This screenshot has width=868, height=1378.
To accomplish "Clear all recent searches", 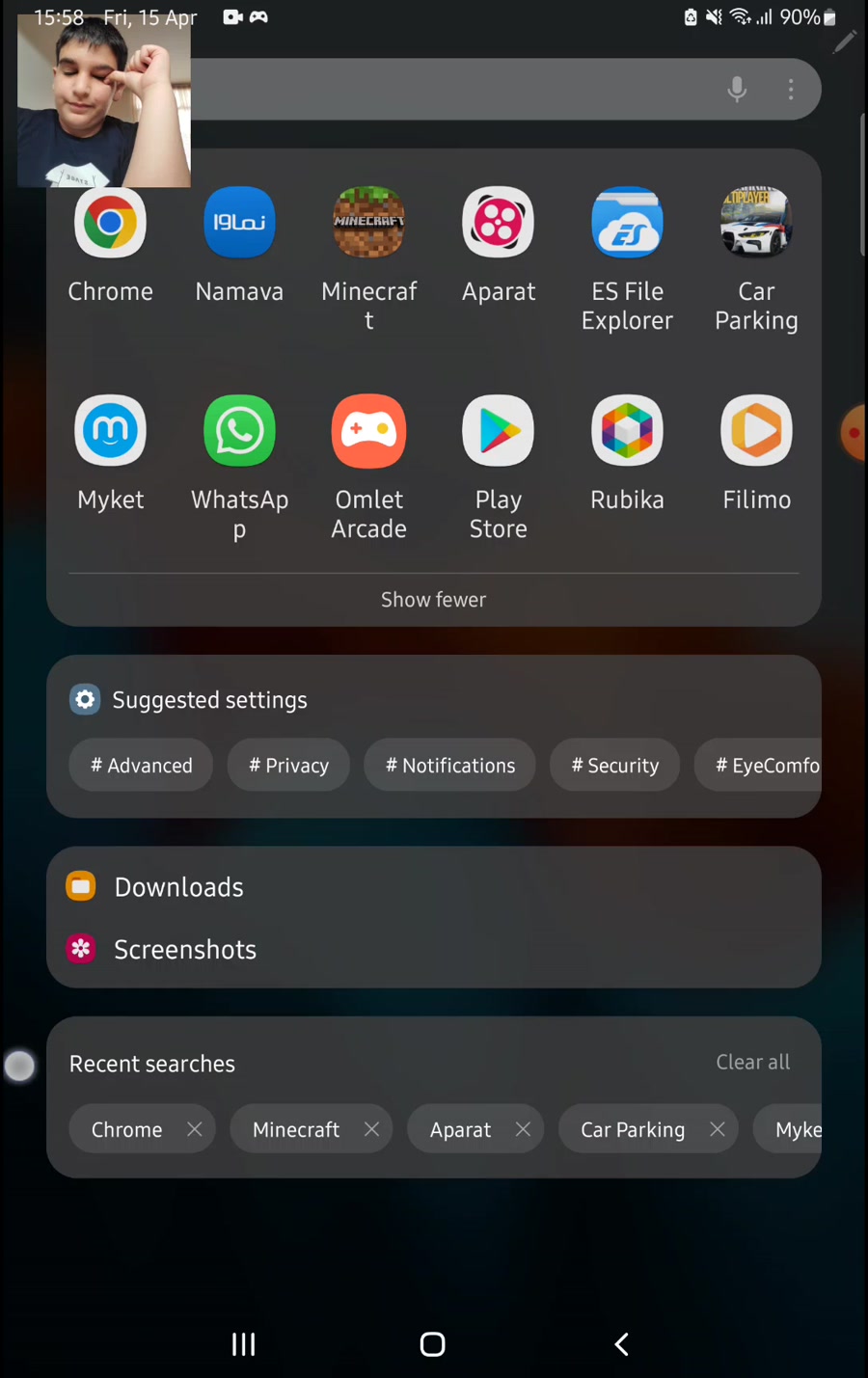I will tap(752, 1063).
